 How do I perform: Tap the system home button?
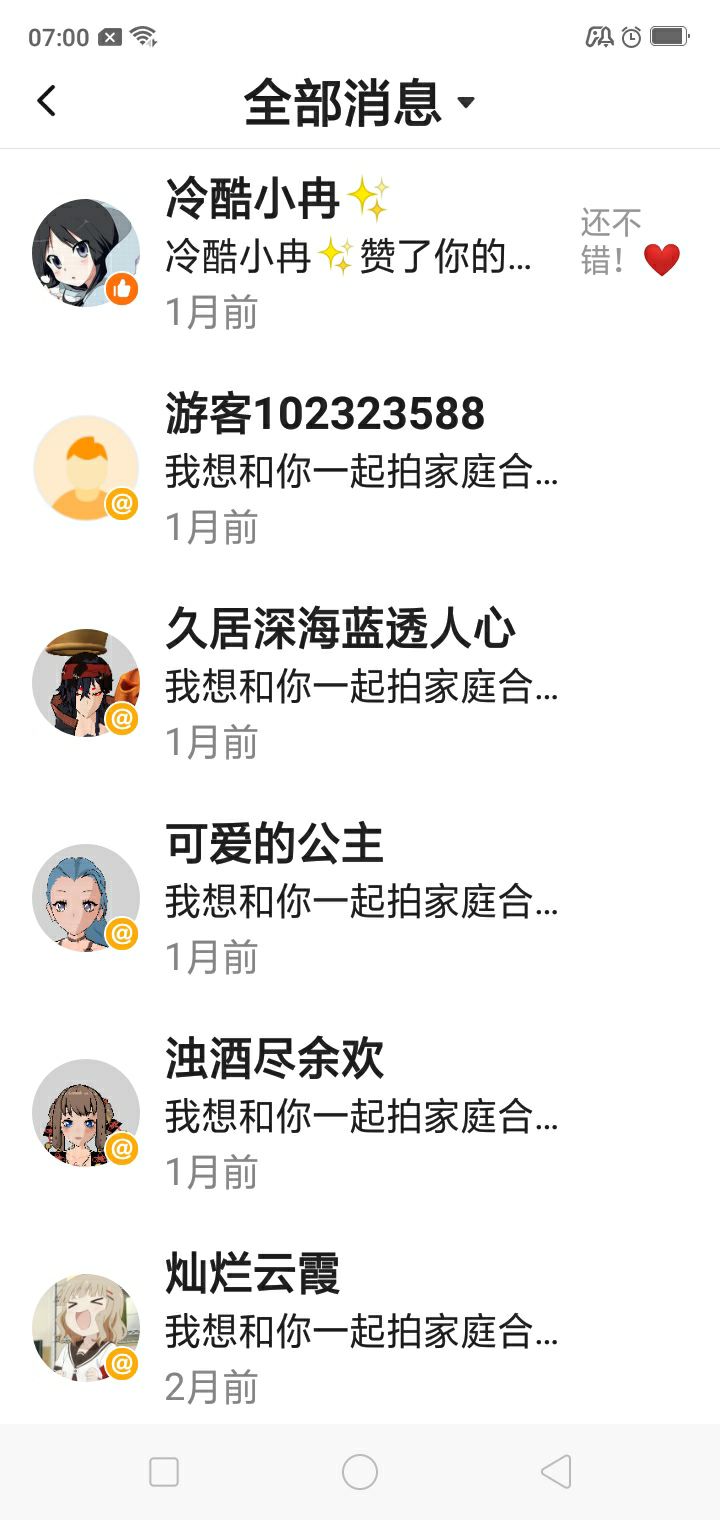coord(360,1472)
